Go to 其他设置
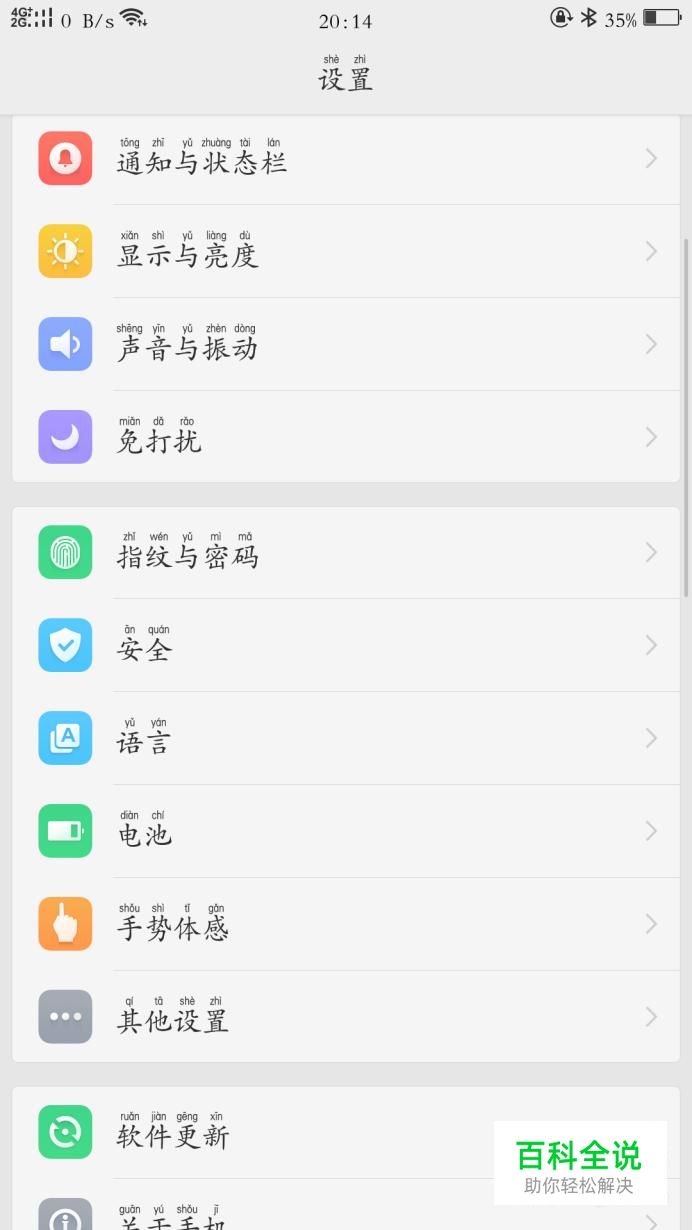 click(346, 1017)
